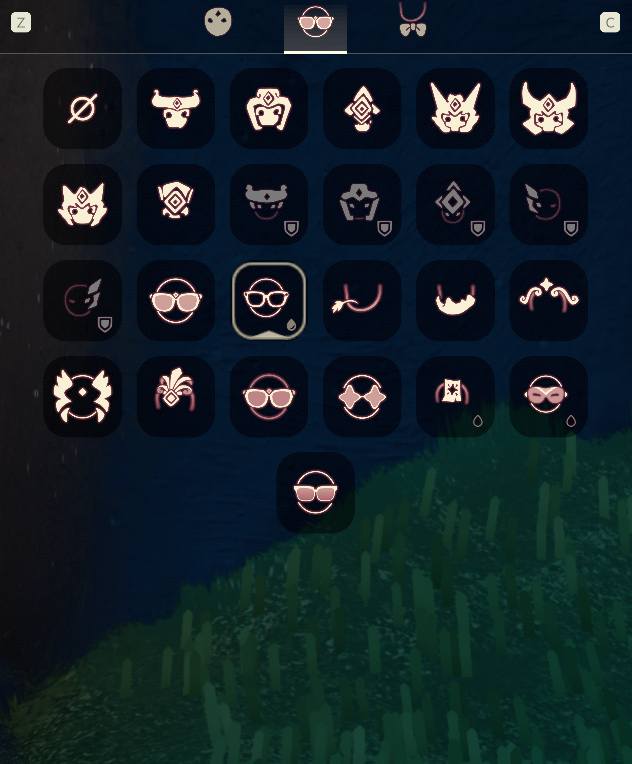Select the locked accessory with feather
632x764 pixels.
click(x=82, y=299)
